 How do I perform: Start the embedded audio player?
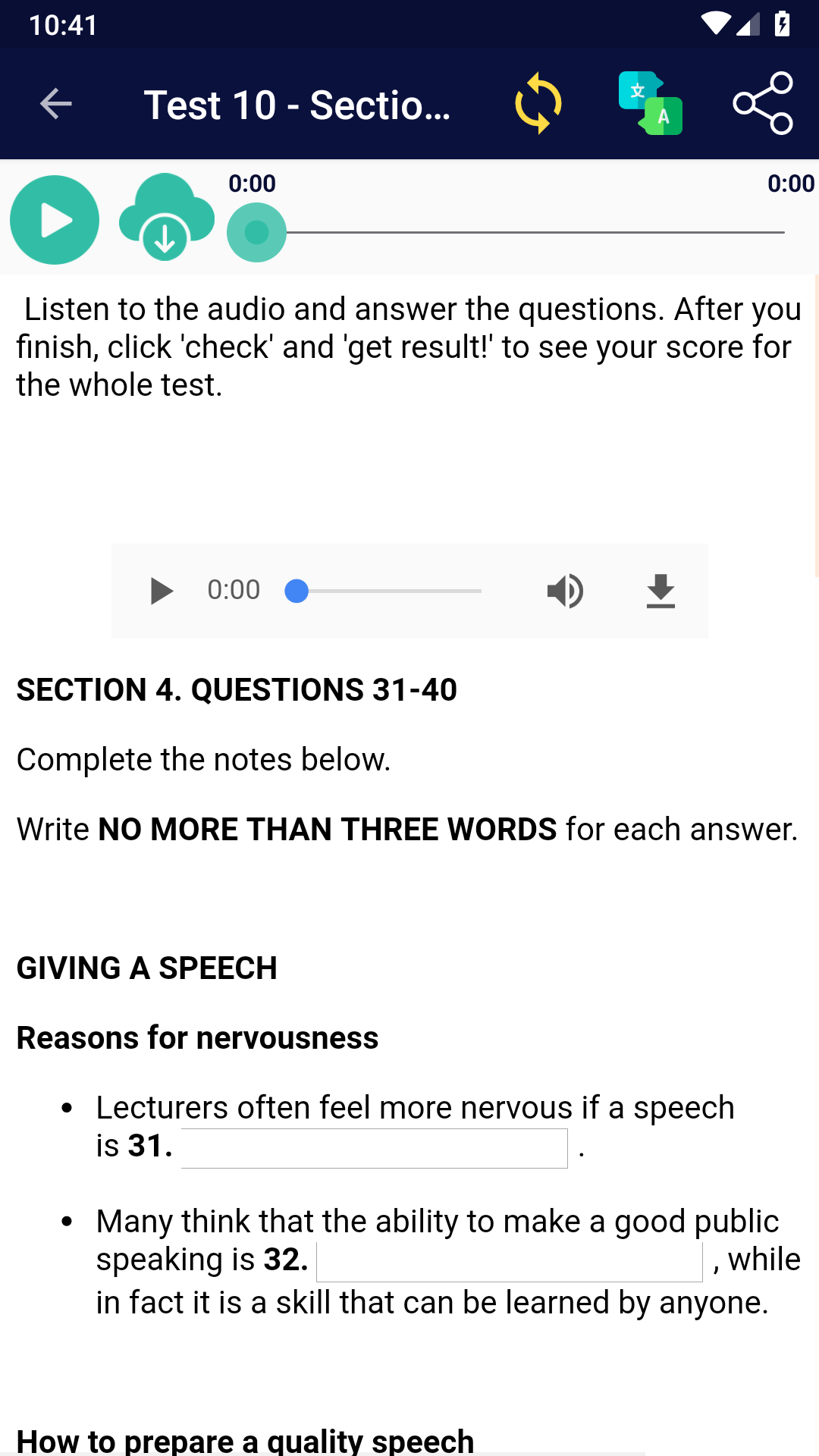[161, 591]
